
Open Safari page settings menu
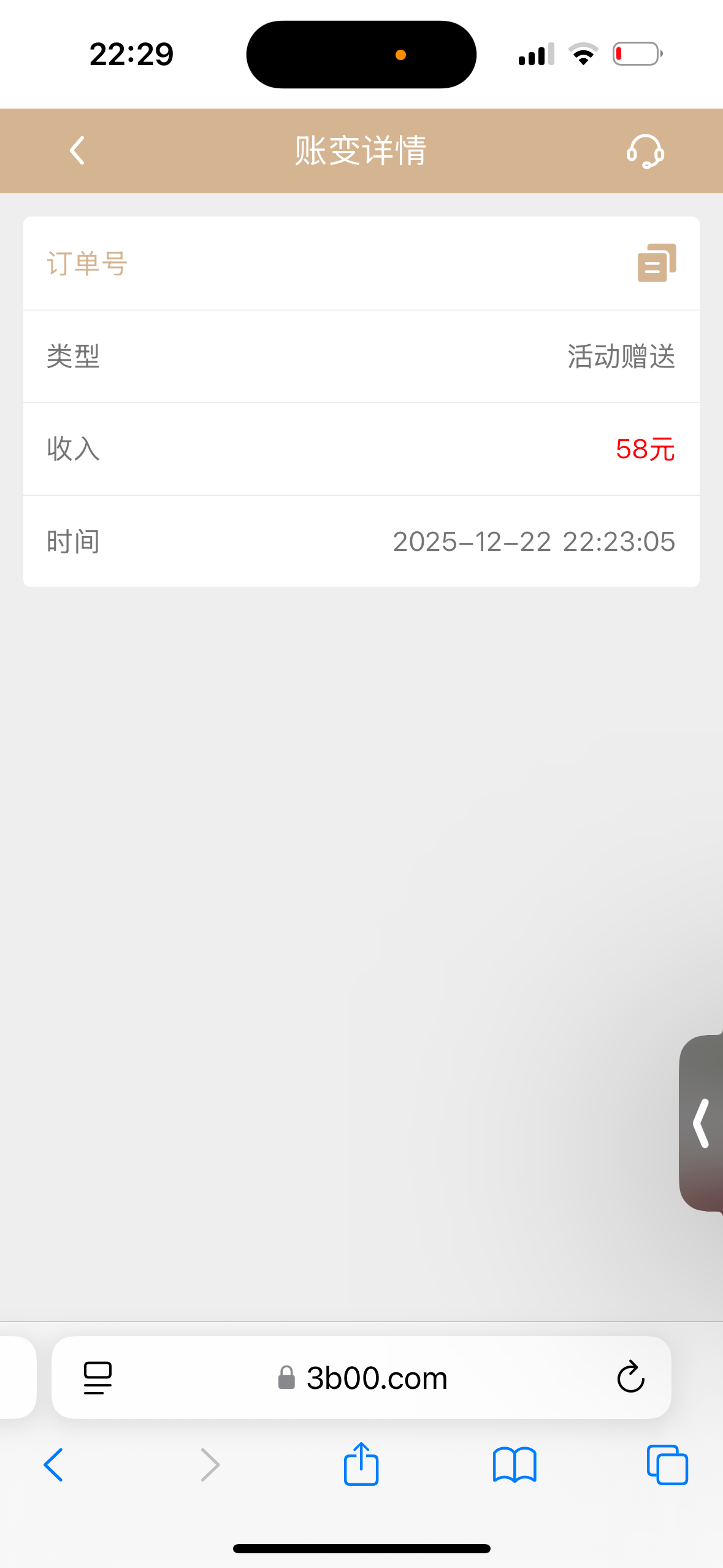click(x=98, y=1378)
